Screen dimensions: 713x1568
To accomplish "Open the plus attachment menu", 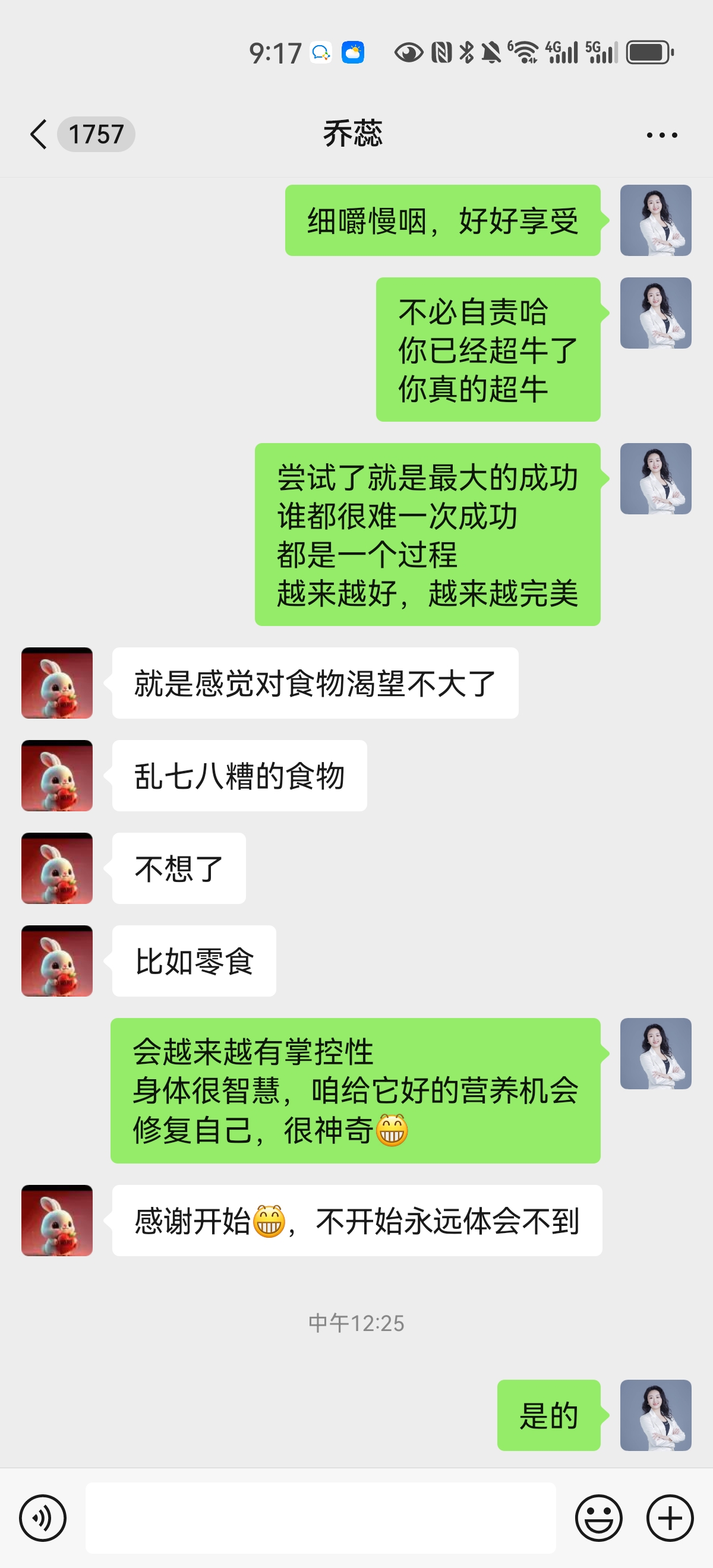I will pyautogui.click(x=670, y=1518).
